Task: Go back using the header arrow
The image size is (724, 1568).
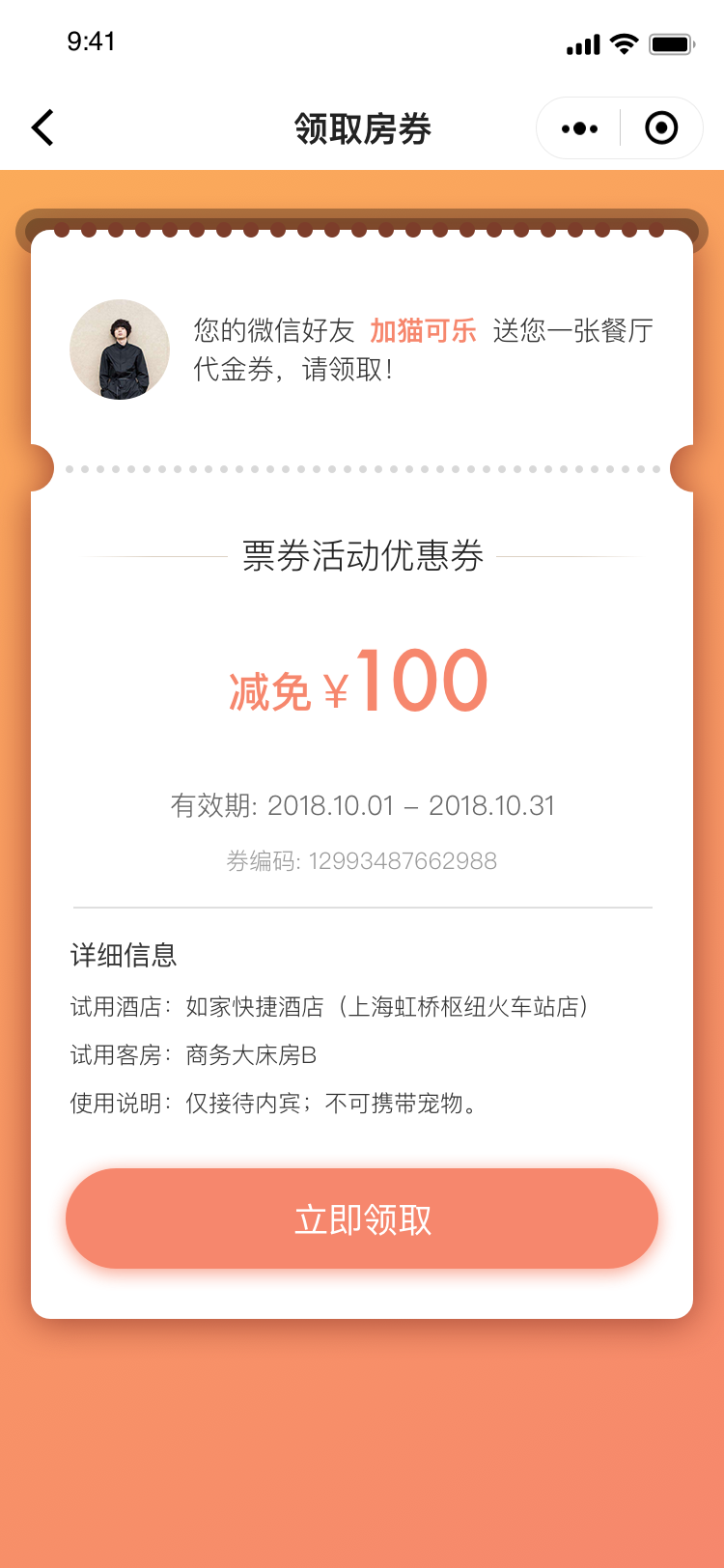Action: (42, 127)
